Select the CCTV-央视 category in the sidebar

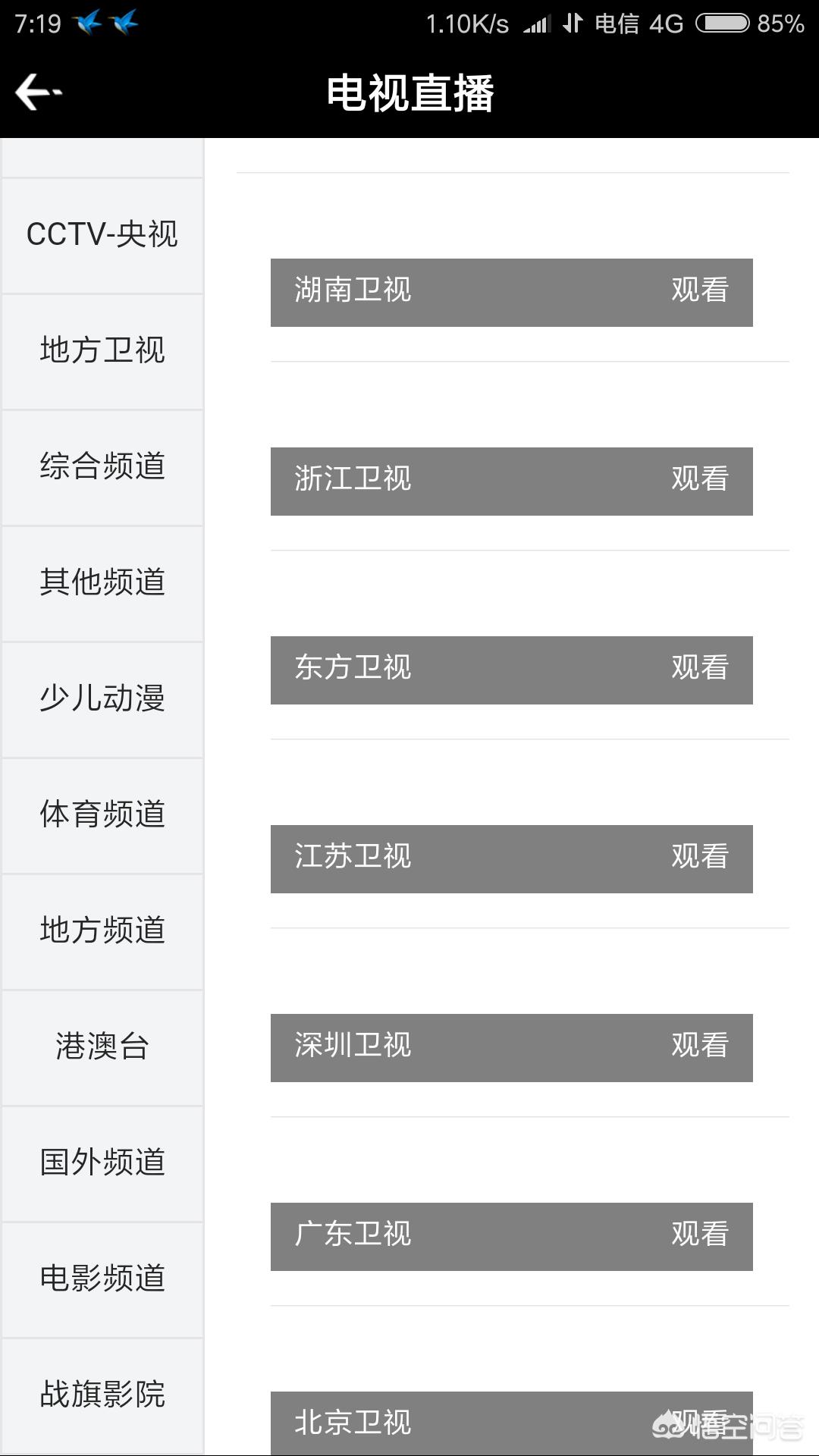click(102, 234)
